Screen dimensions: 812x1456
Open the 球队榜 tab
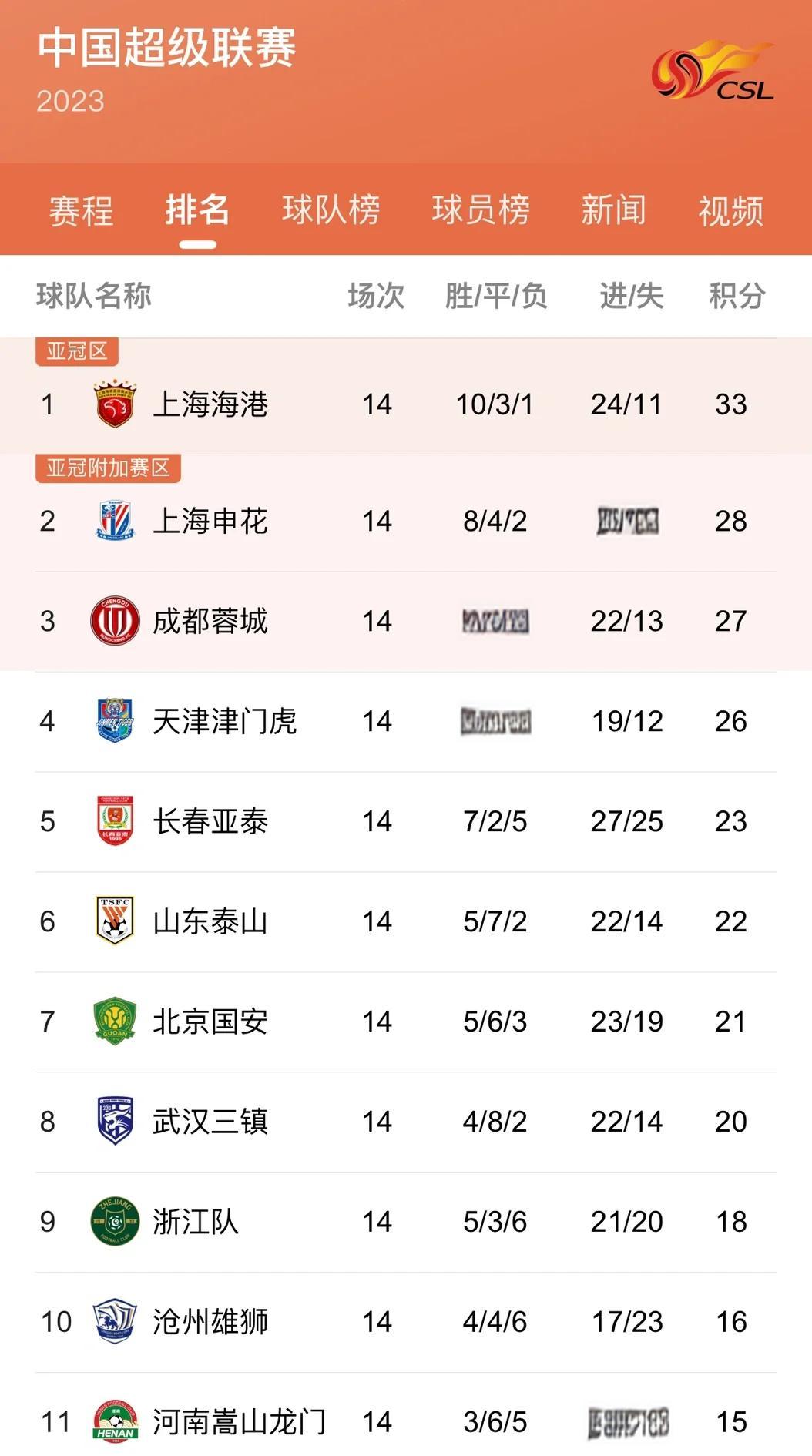331,210
